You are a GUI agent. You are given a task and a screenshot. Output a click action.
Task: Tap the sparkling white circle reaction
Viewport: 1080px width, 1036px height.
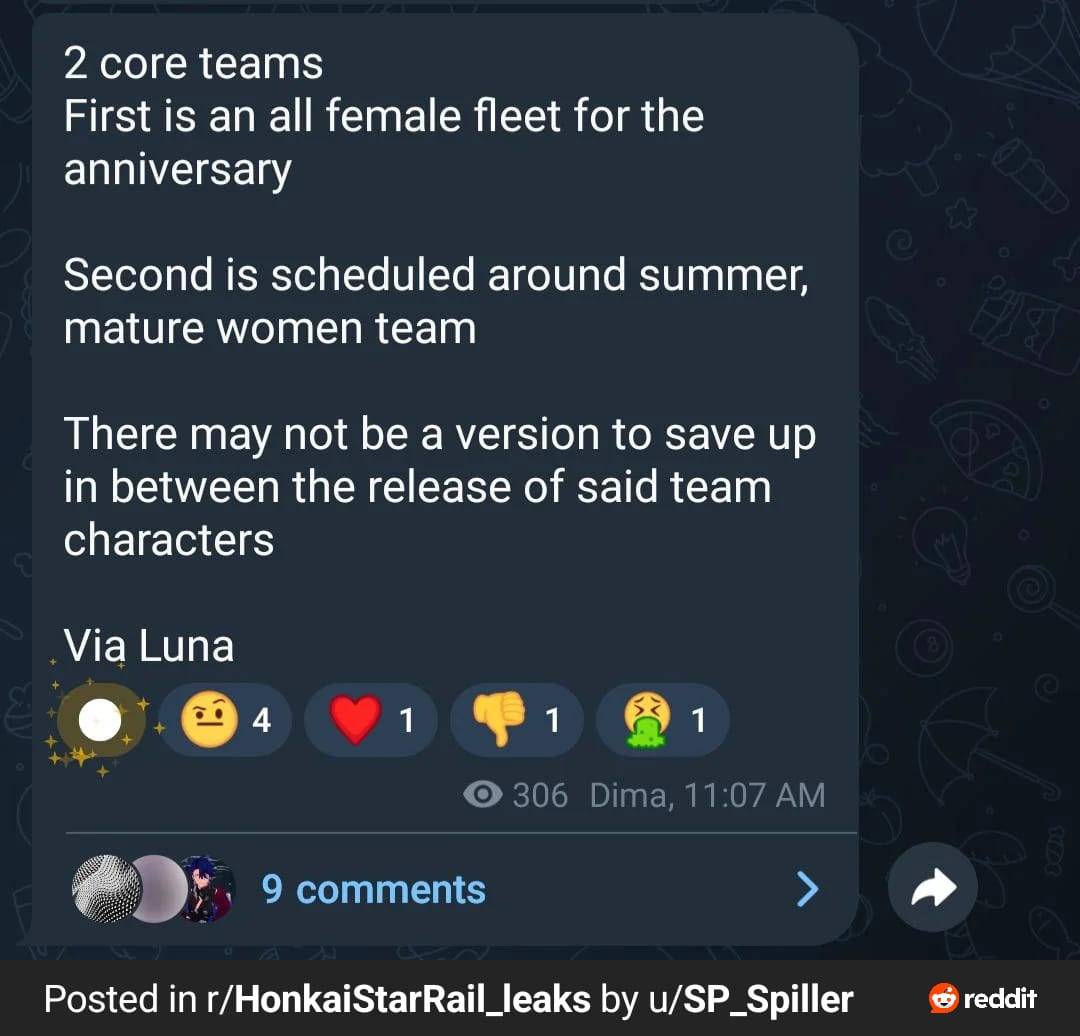[x=99, y=721]
